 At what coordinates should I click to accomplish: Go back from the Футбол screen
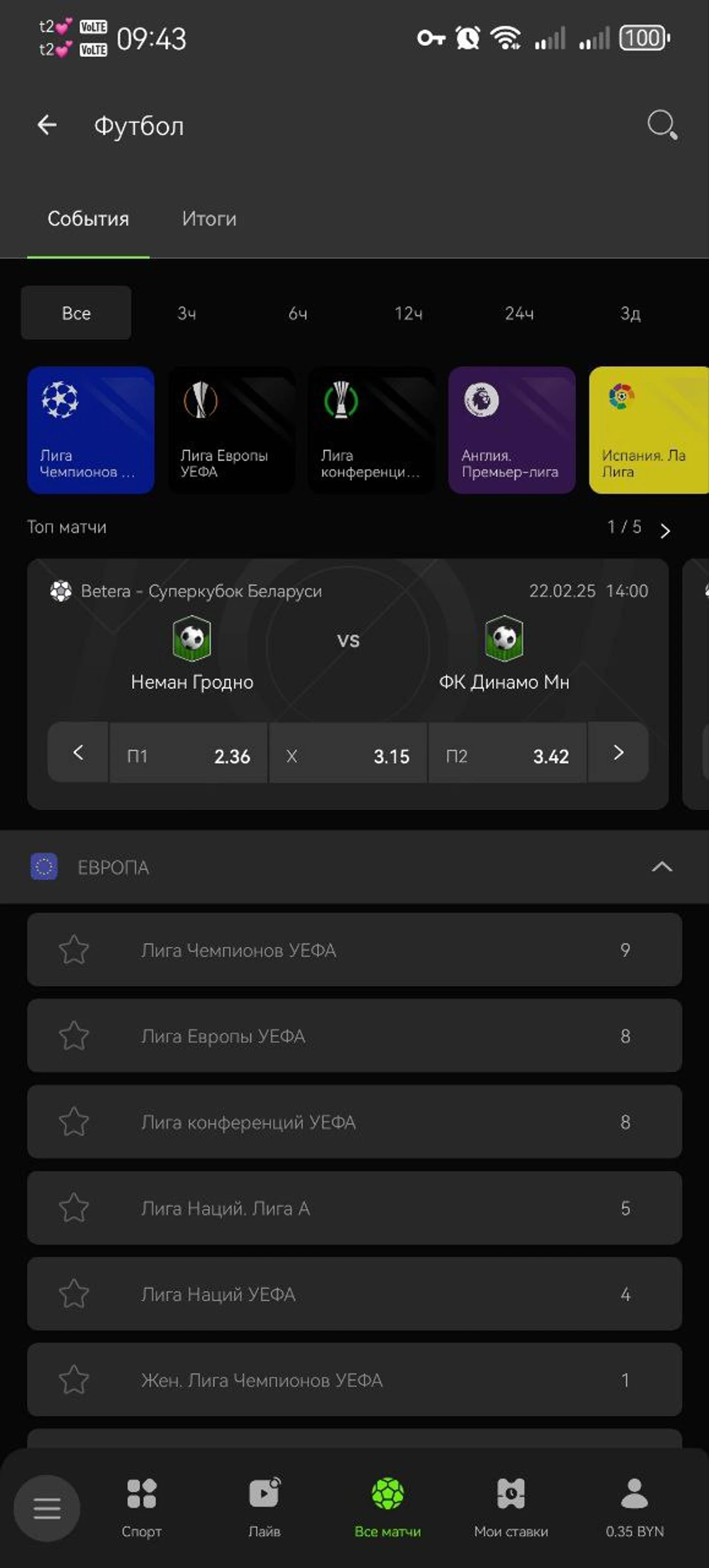tap(47, 125)
